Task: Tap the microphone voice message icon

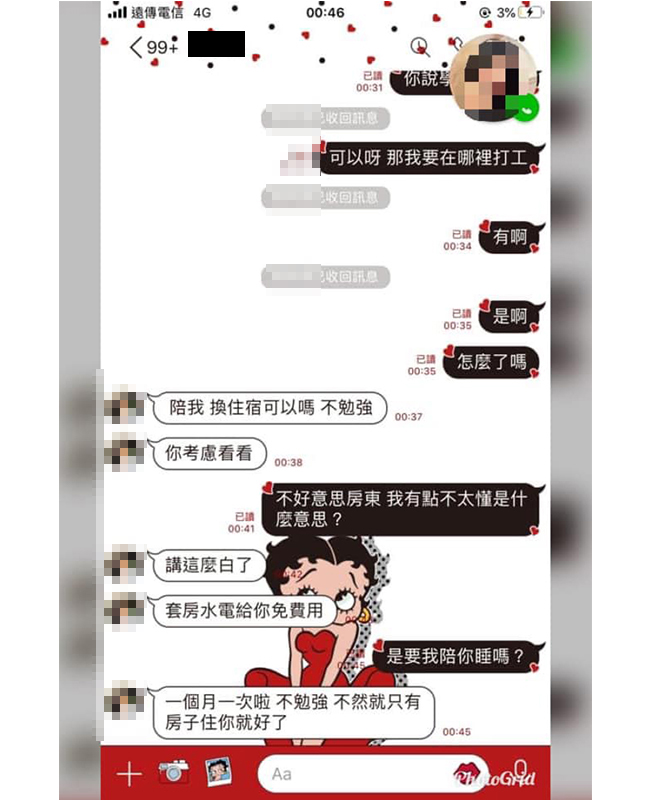Action: tap(520, 773)
